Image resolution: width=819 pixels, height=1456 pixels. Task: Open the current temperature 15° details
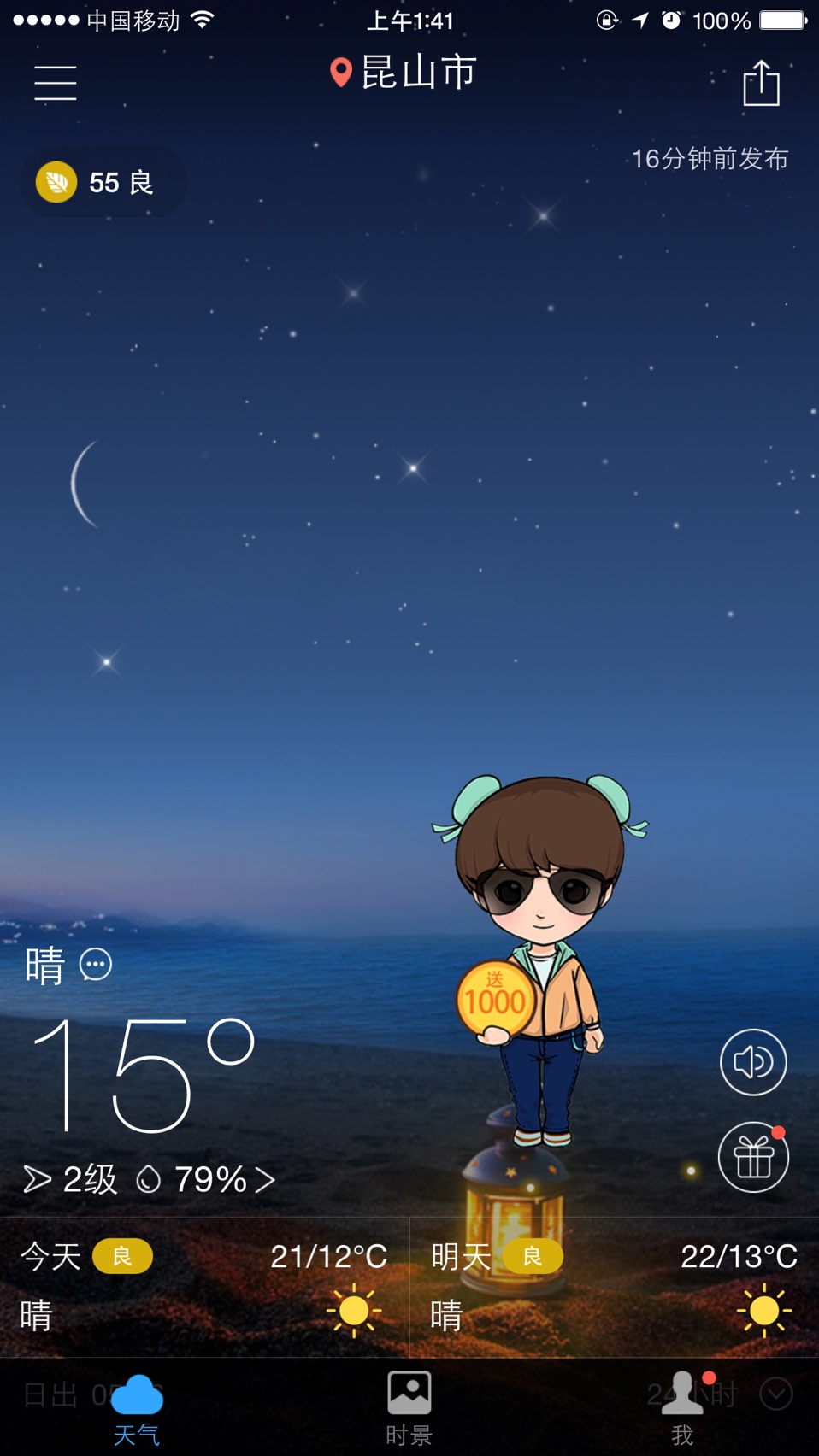(x=143, y=1075)
